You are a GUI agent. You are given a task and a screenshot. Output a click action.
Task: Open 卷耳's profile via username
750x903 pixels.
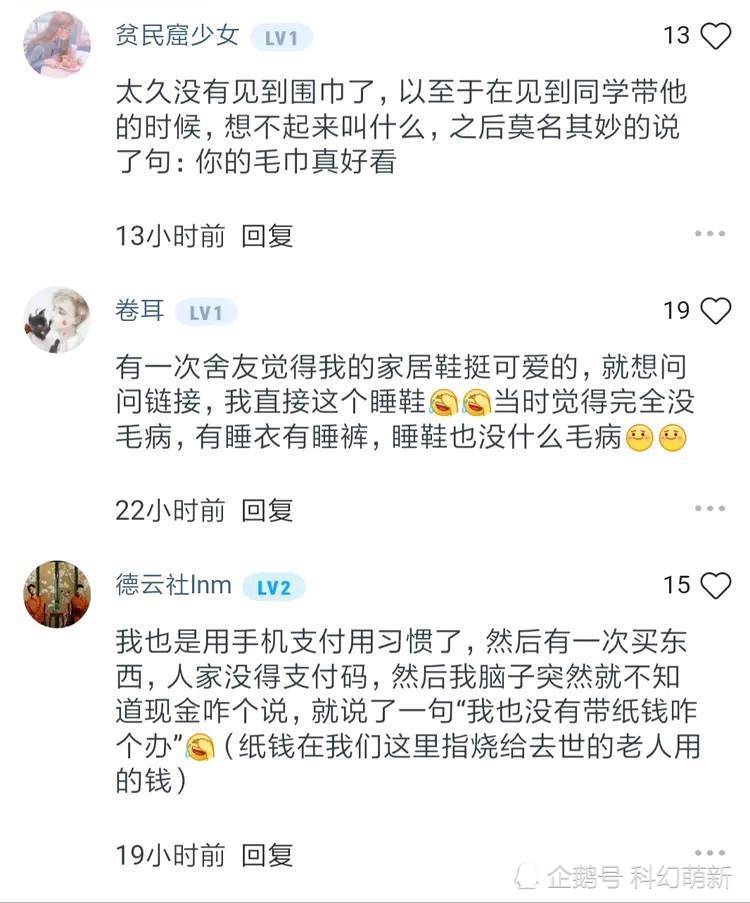pos(140,312)
